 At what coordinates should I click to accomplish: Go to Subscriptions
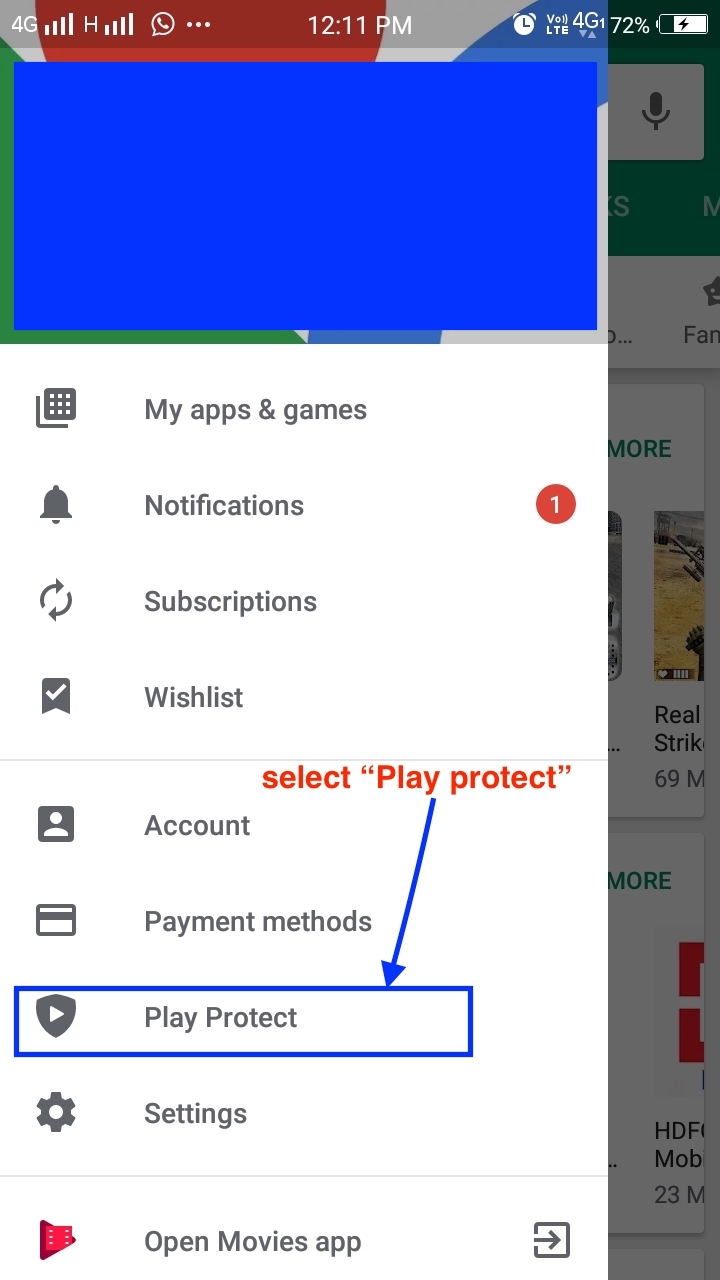pyautogui.click(x=230, y=602)
